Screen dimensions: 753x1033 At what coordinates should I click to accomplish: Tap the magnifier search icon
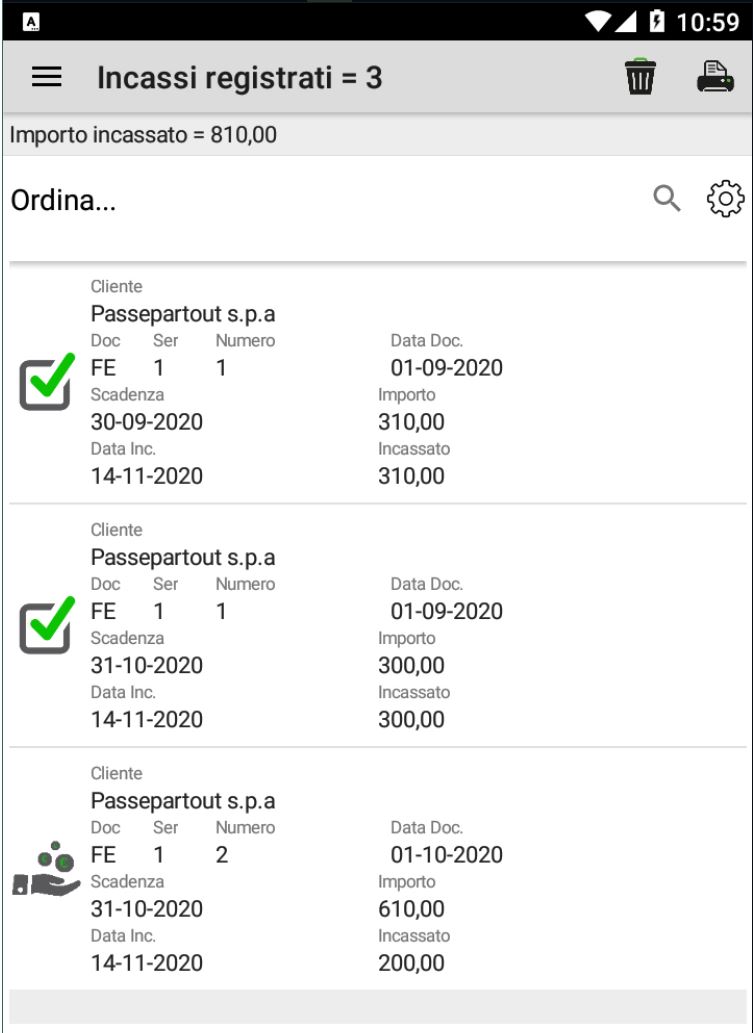(x=667, y=198)
